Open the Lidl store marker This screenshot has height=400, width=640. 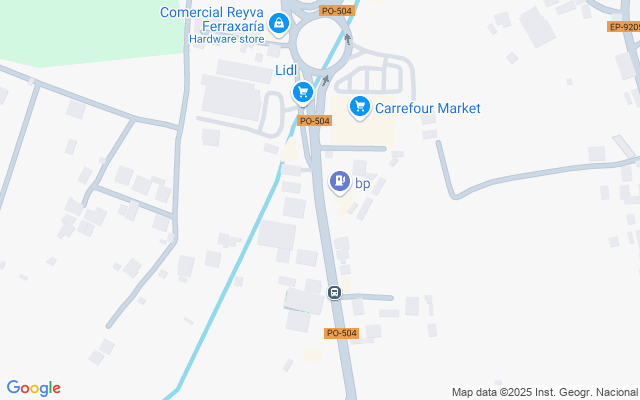coord(302,93)
